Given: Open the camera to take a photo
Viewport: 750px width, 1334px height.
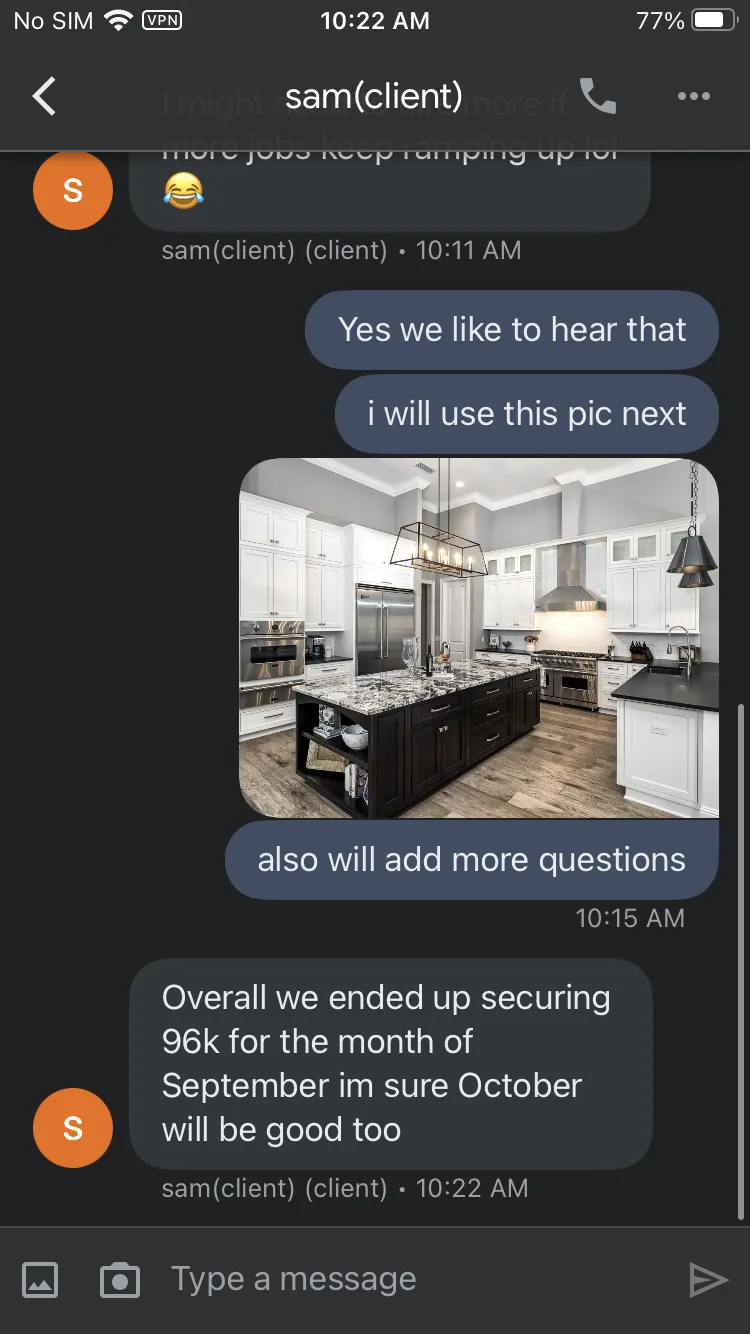Looking at the screenshot, I should [120, 1280].
